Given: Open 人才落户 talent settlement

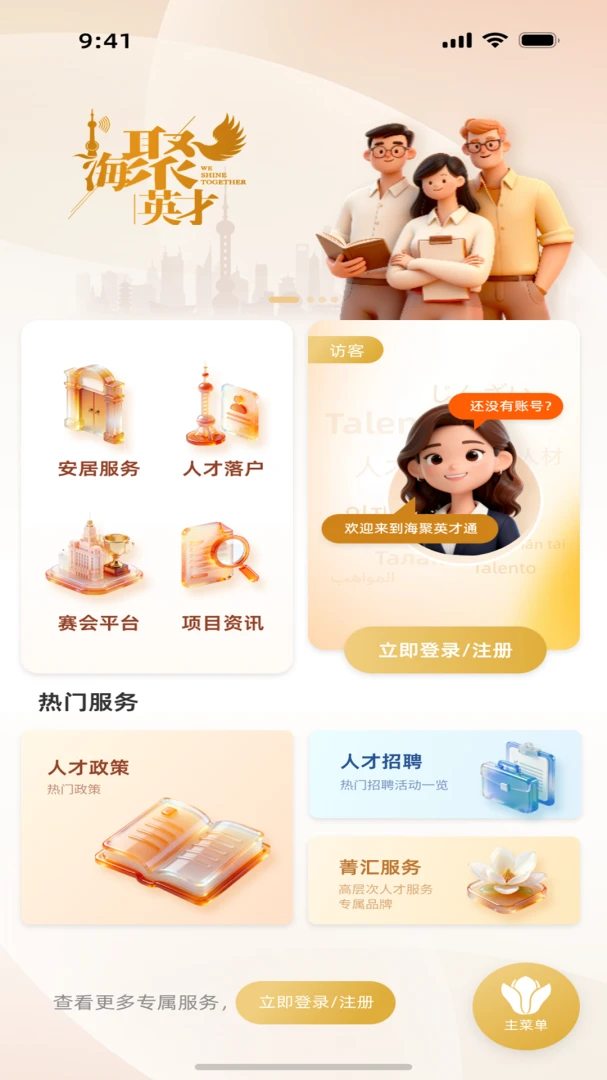Looking at the screenshot, I should [223, 422].
